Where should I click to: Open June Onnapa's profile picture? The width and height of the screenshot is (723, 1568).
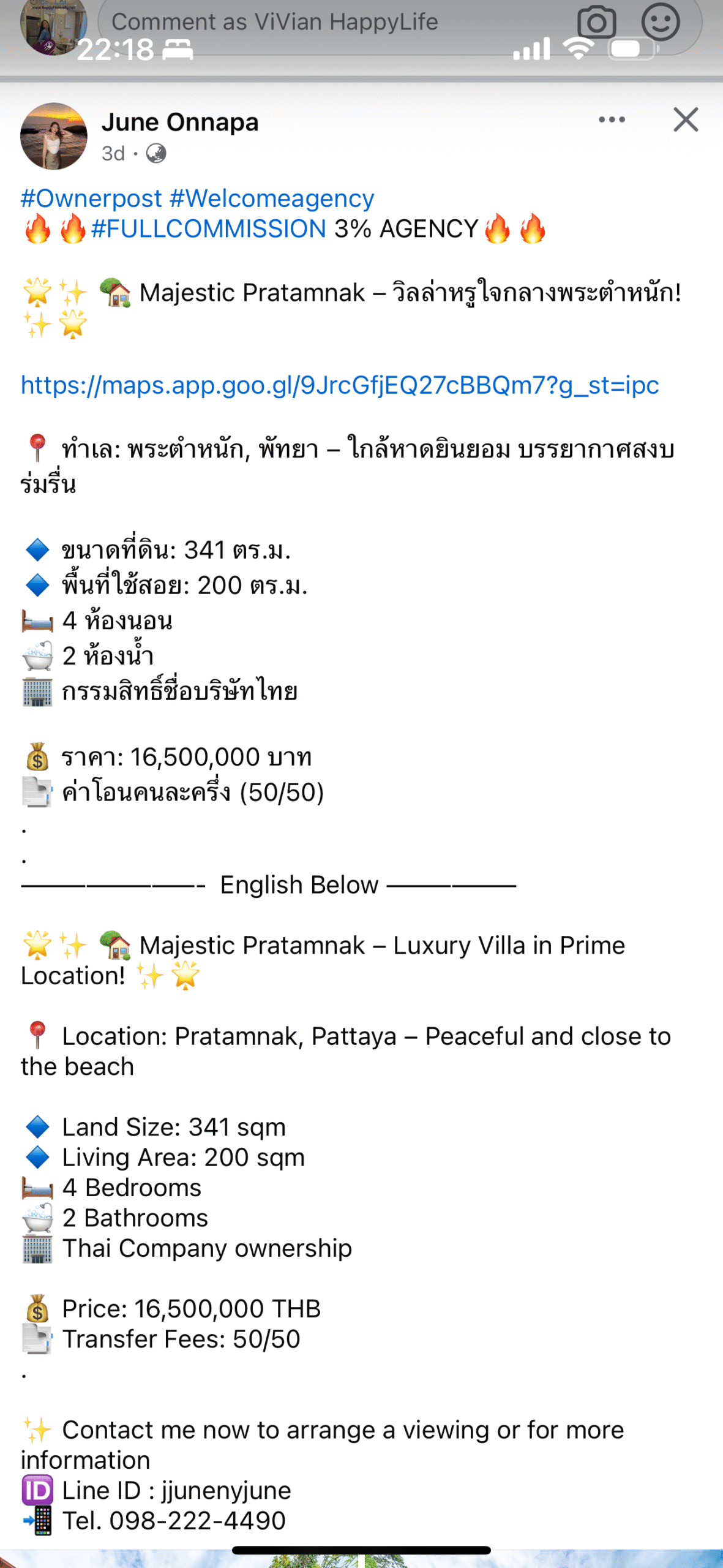click(54, 136)
